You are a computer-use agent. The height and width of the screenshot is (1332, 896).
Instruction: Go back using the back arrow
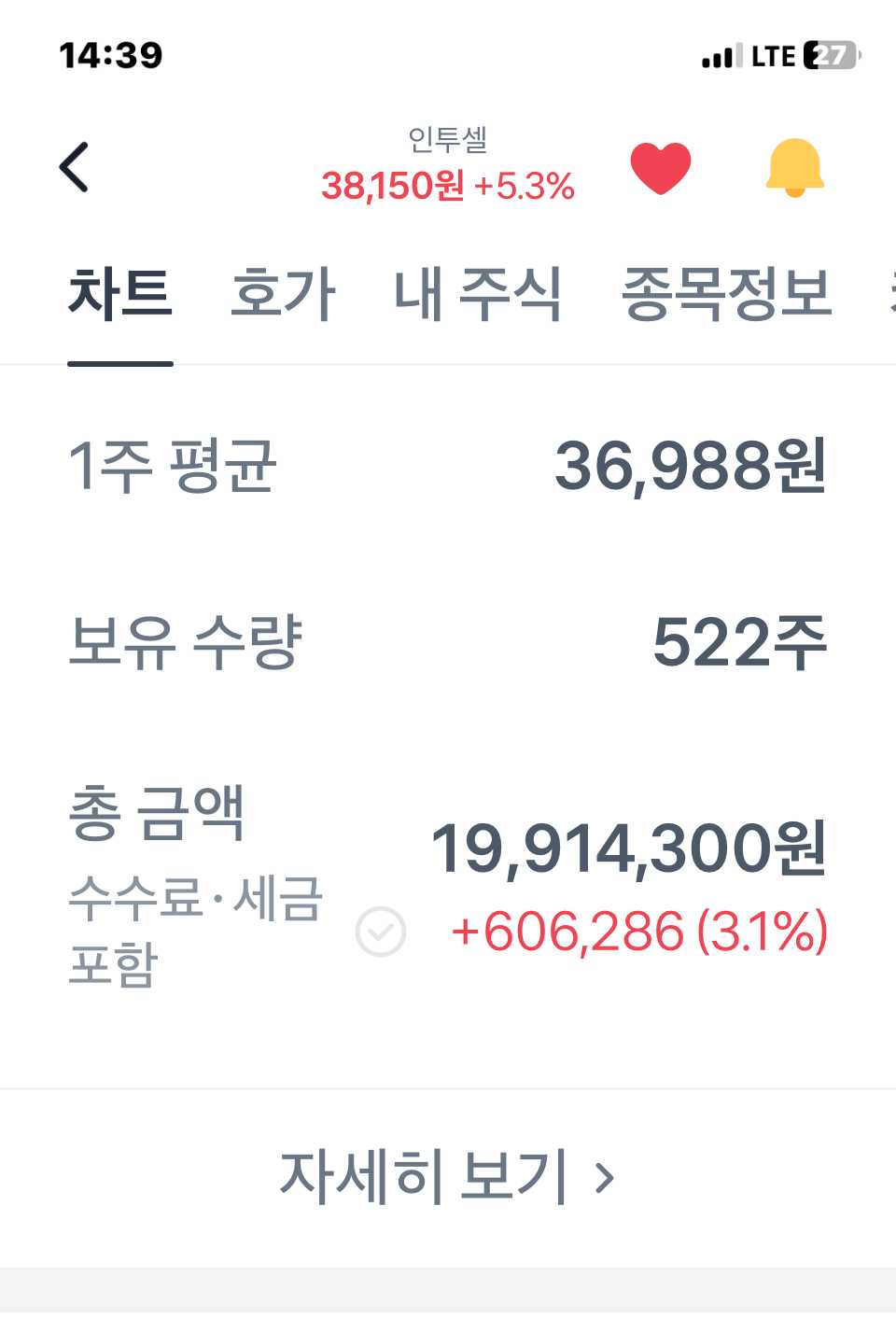(x=75, y=167)
